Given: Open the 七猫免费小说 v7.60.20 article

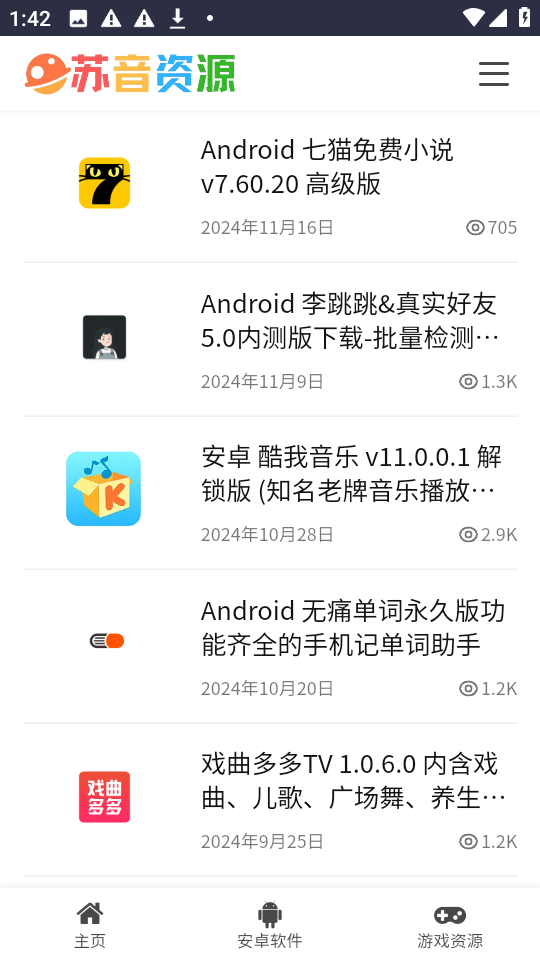Looking at the screenshot, I should tap(327, 166).
